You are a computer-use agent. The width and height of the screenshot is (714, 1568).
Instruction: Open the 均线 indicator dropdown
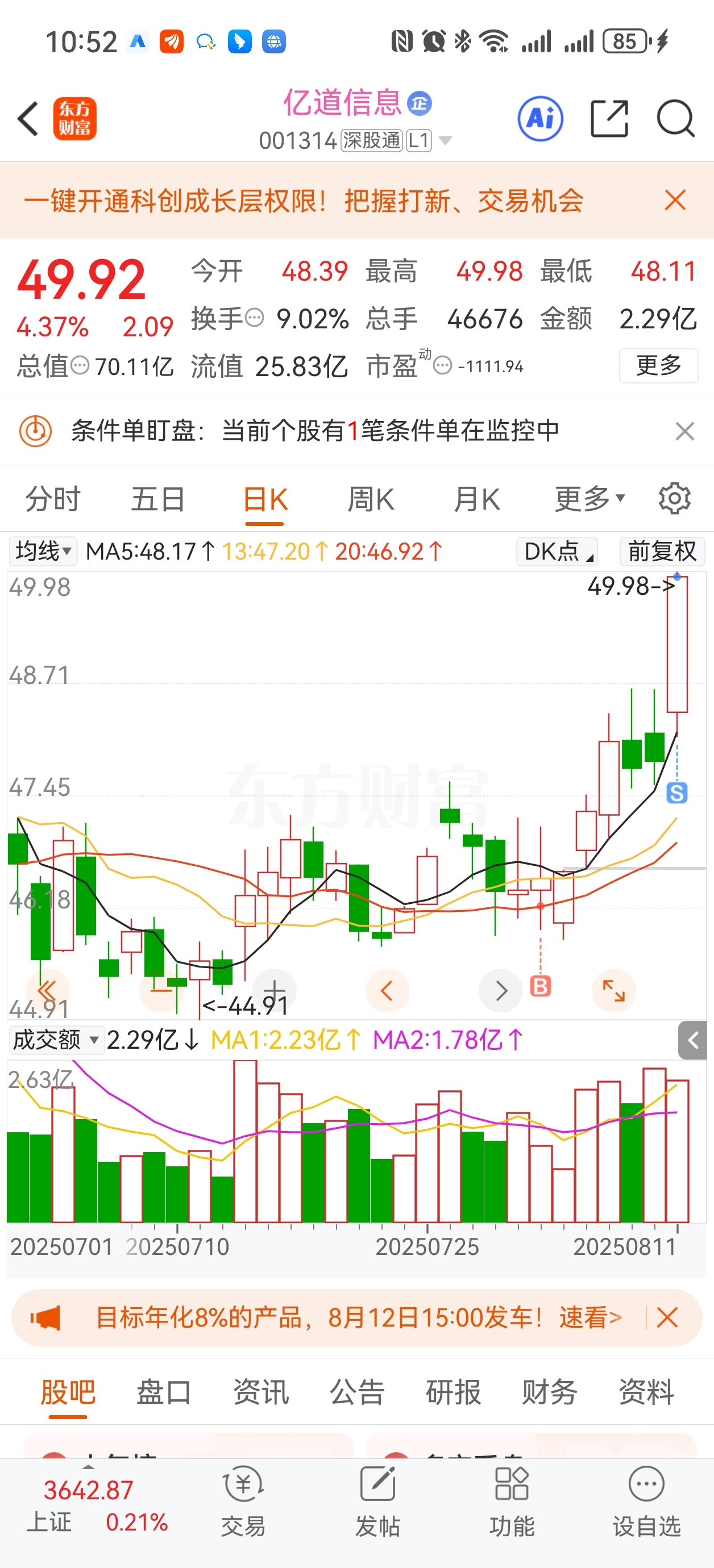pos(43,552)
